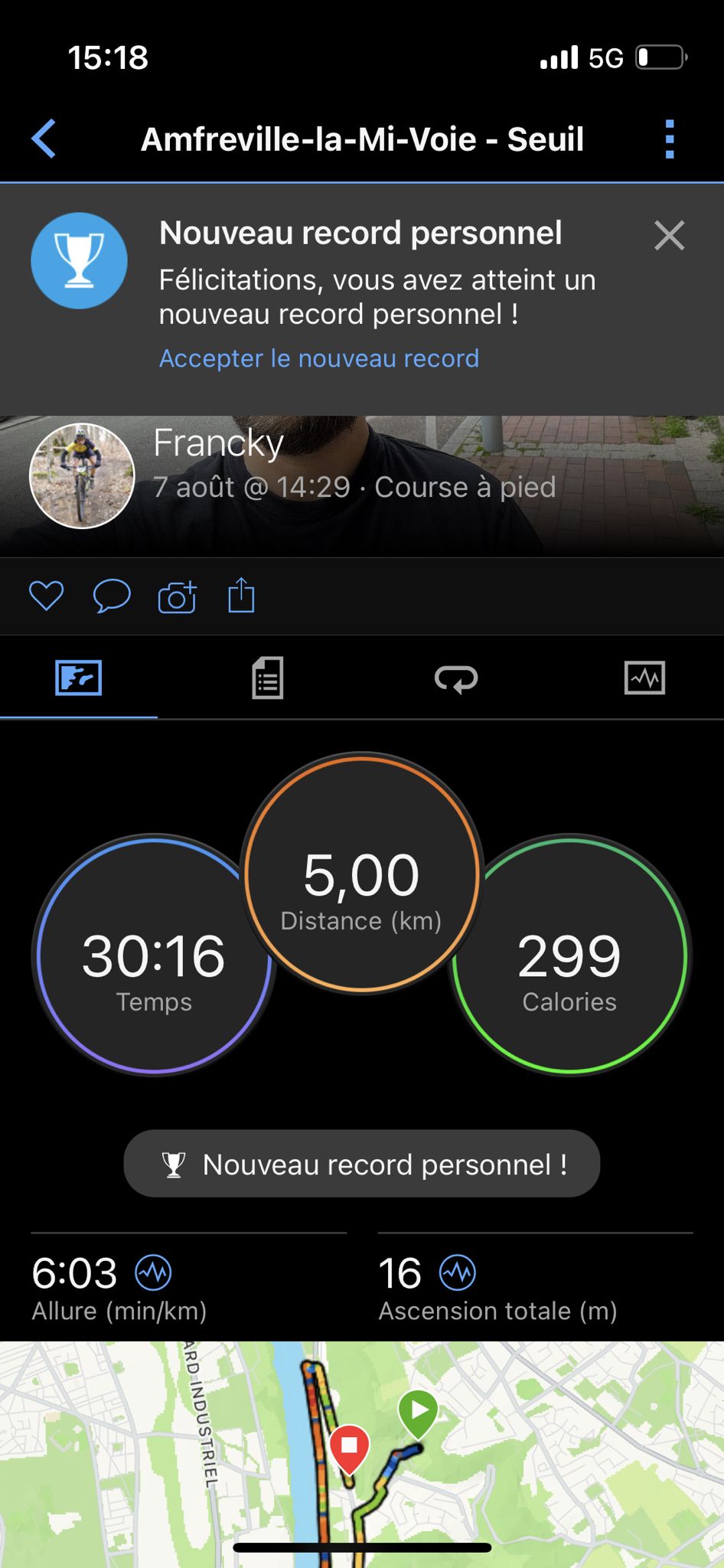Go back with the blue arrow
The image size is (724, 1568).
[44, 139]
